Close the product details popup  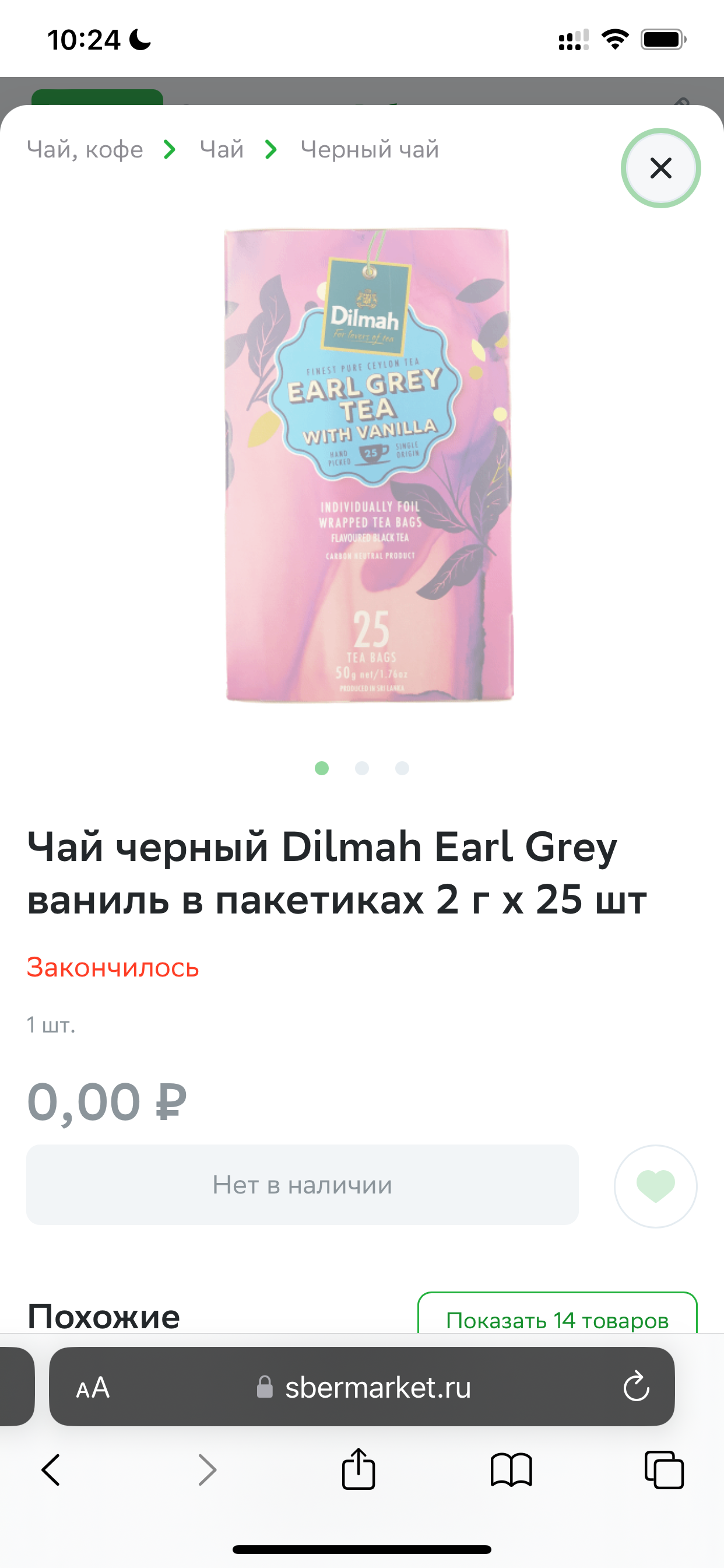point(660,168)
